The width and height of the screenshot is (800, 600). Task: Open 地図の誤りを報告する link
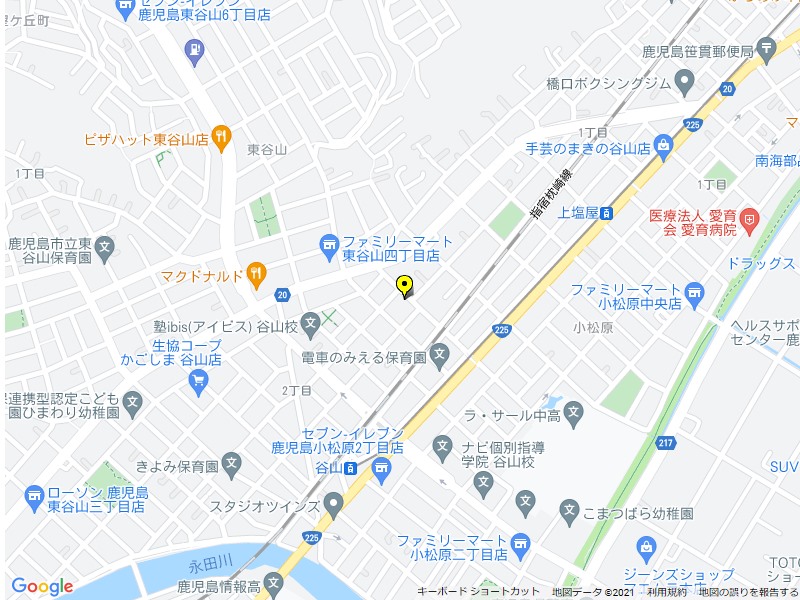click(x=748, y=592)
